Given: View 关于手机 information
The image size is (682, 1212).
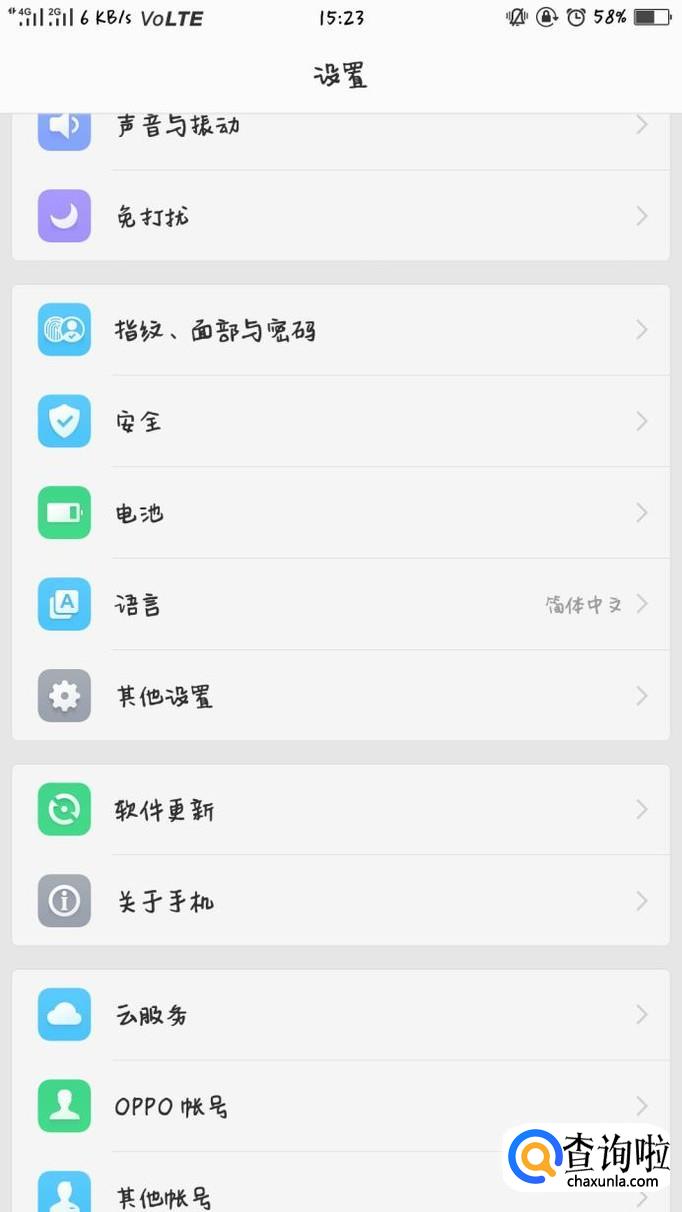Looking at the screenshot, I should (x=340, y=901).
